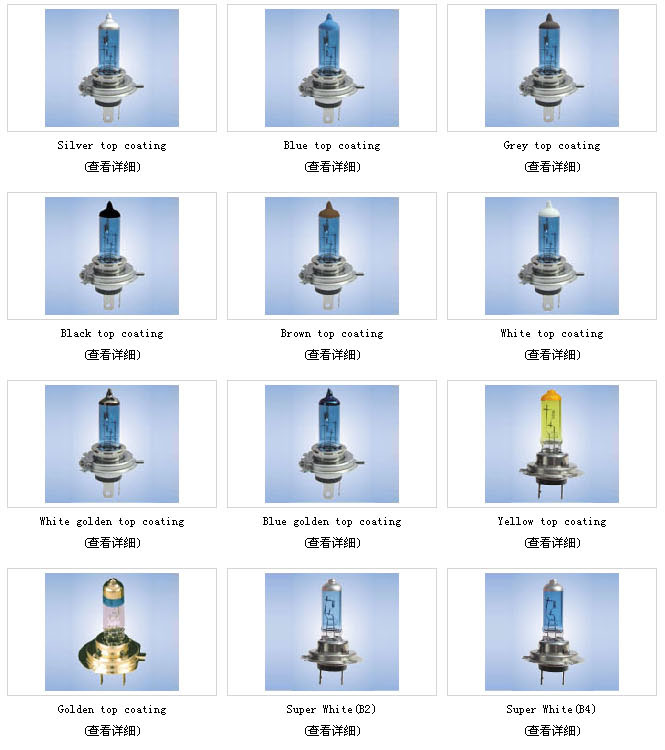View details link under Blue golden top coating
Viewport: 665px width, 750px height.
332,543
